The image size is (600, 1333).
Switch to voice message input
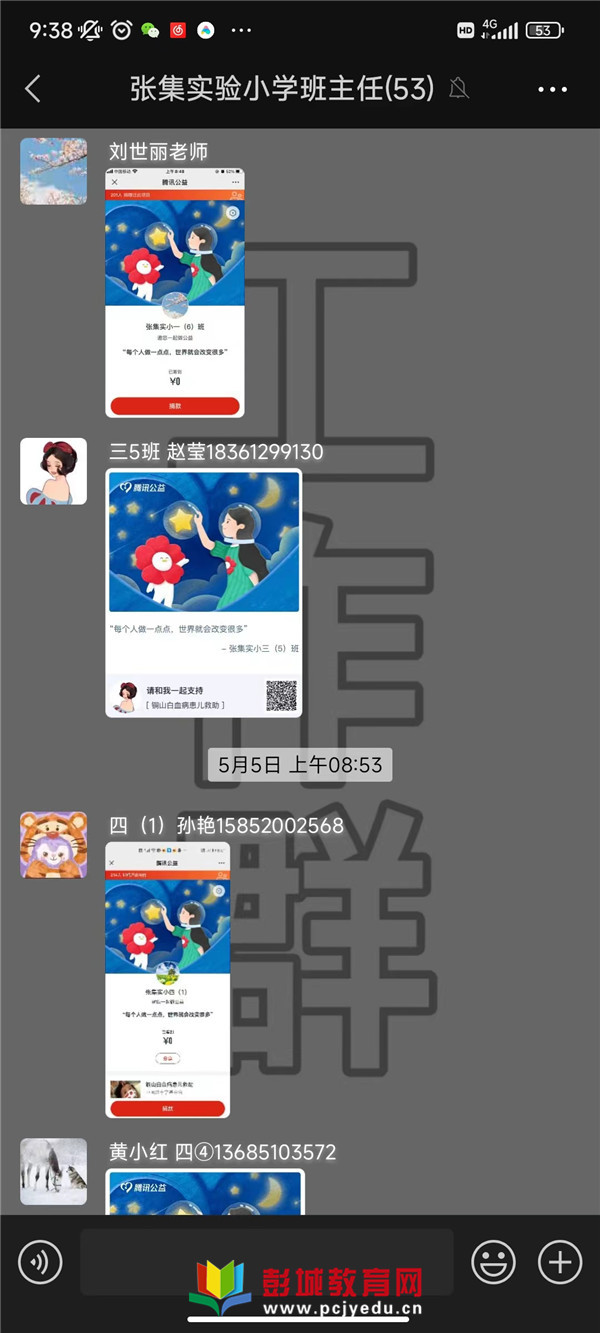40,1262
